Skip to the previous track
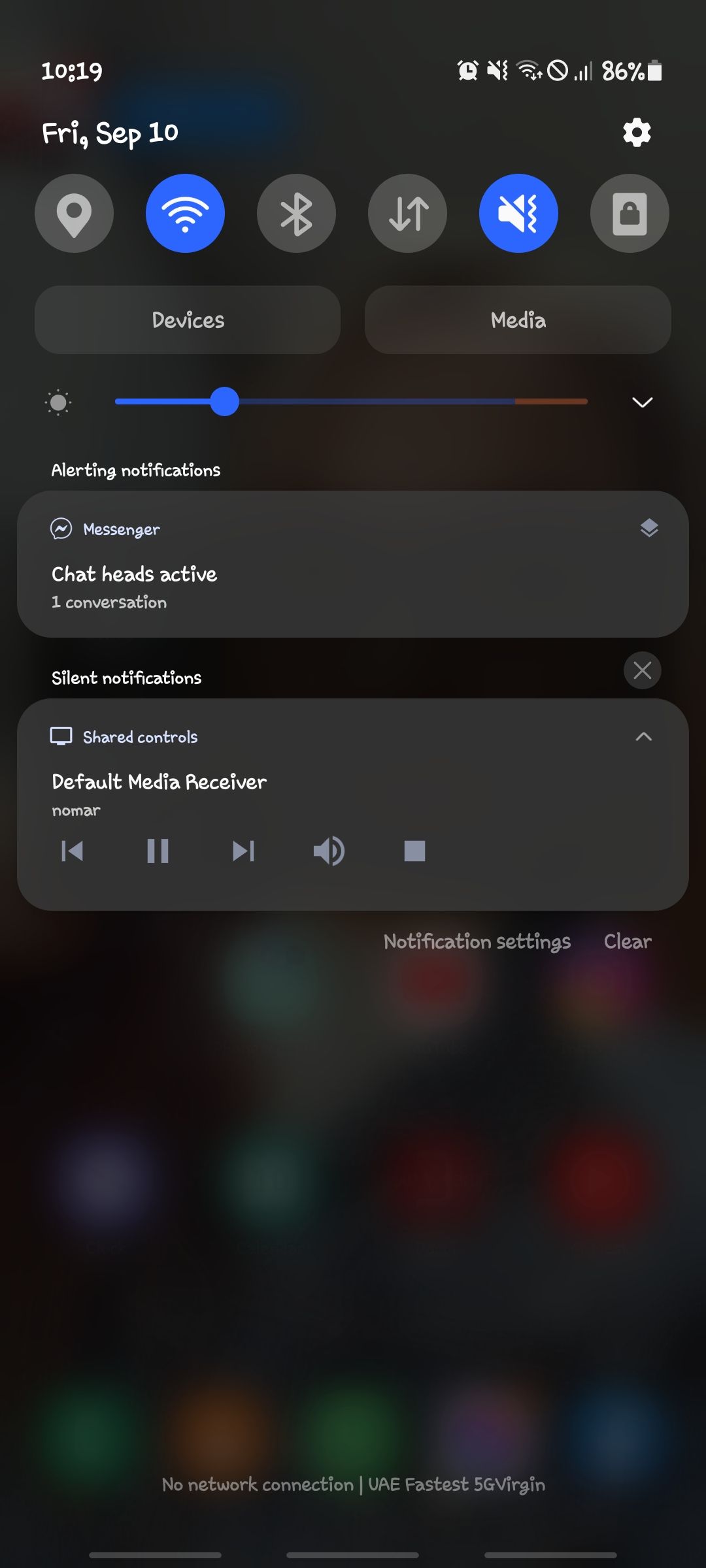 click(72, 851)
